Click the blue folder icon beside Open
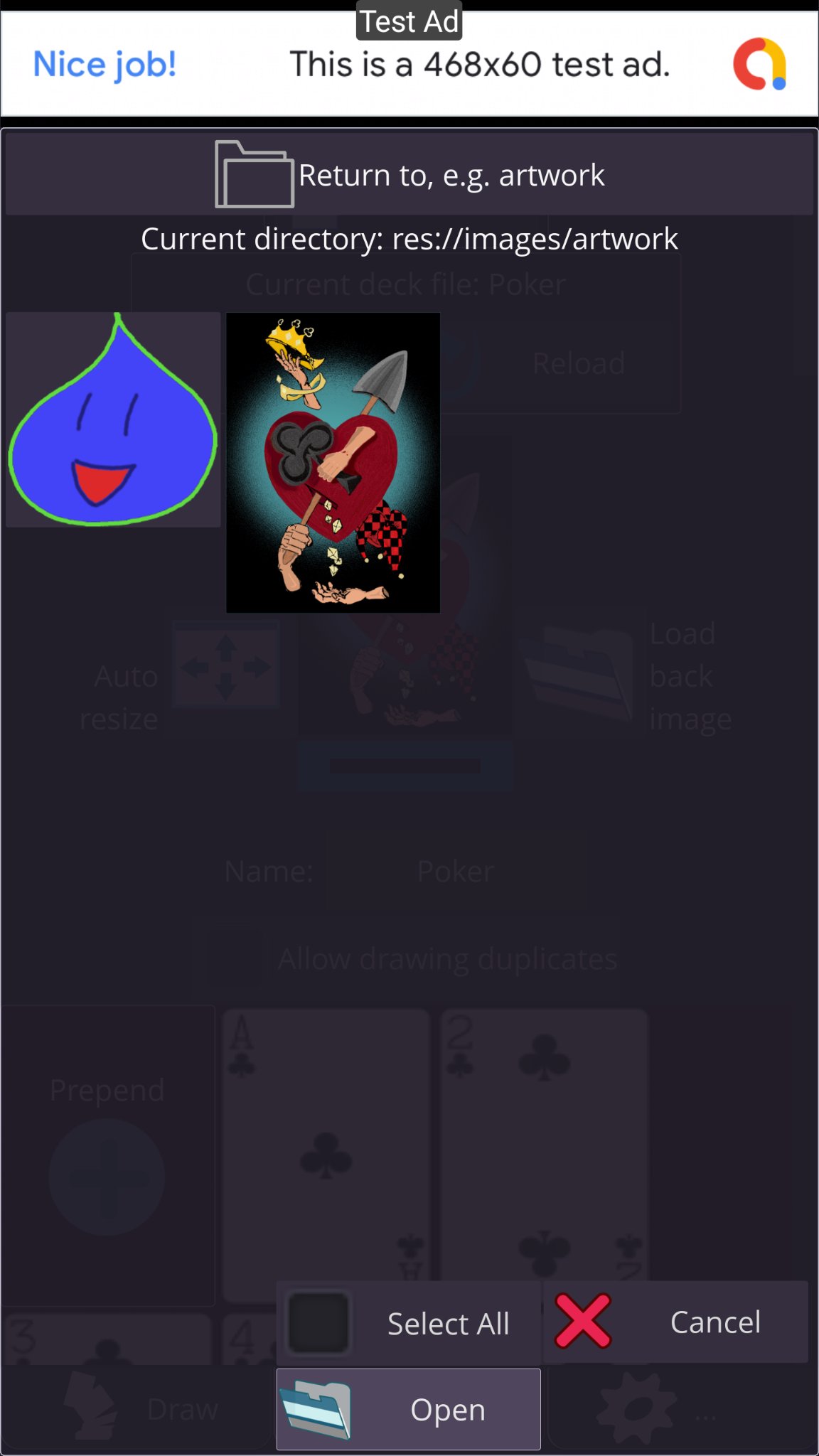The width and height of the screenshot is (819, 1456). [316, 1409]
